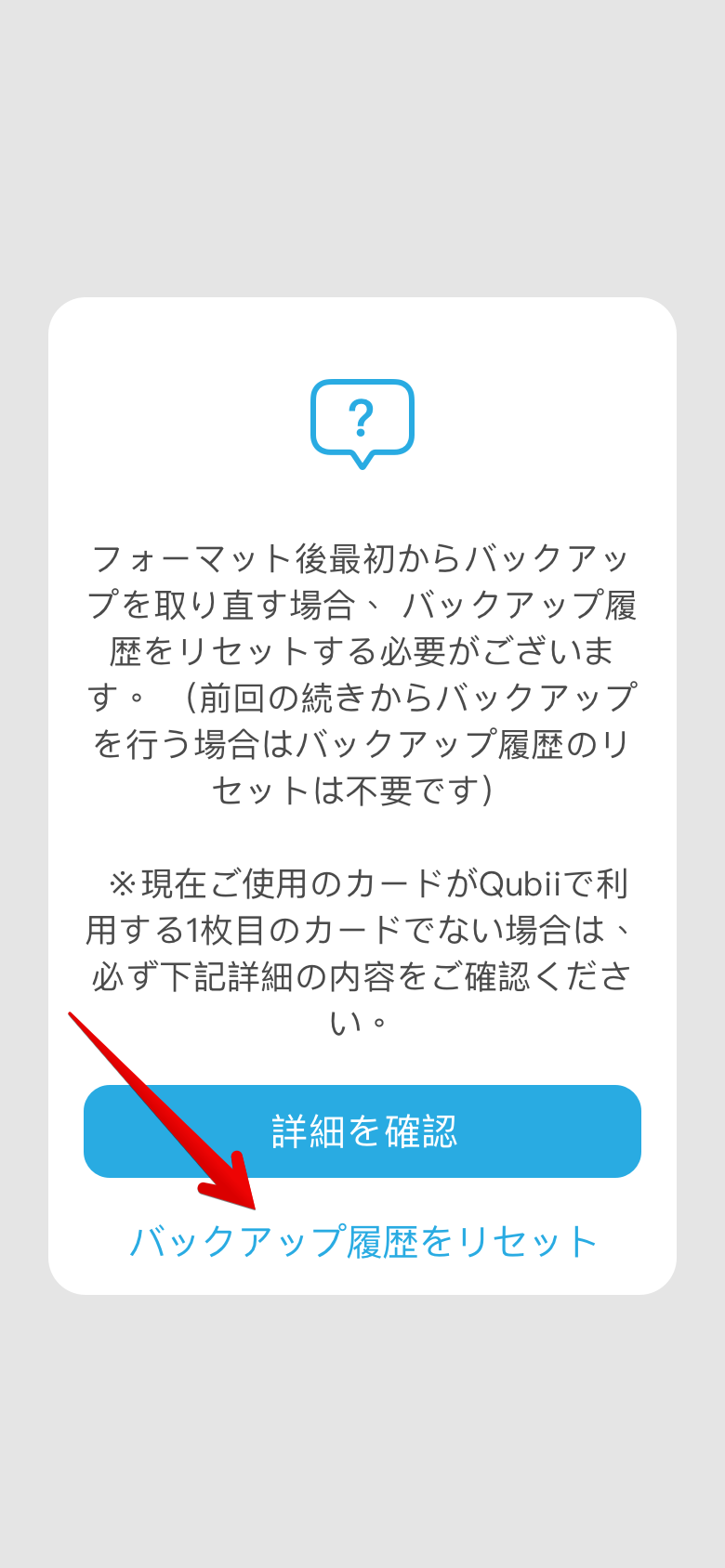Tap the blank space below the reset link

[362, 1277]
